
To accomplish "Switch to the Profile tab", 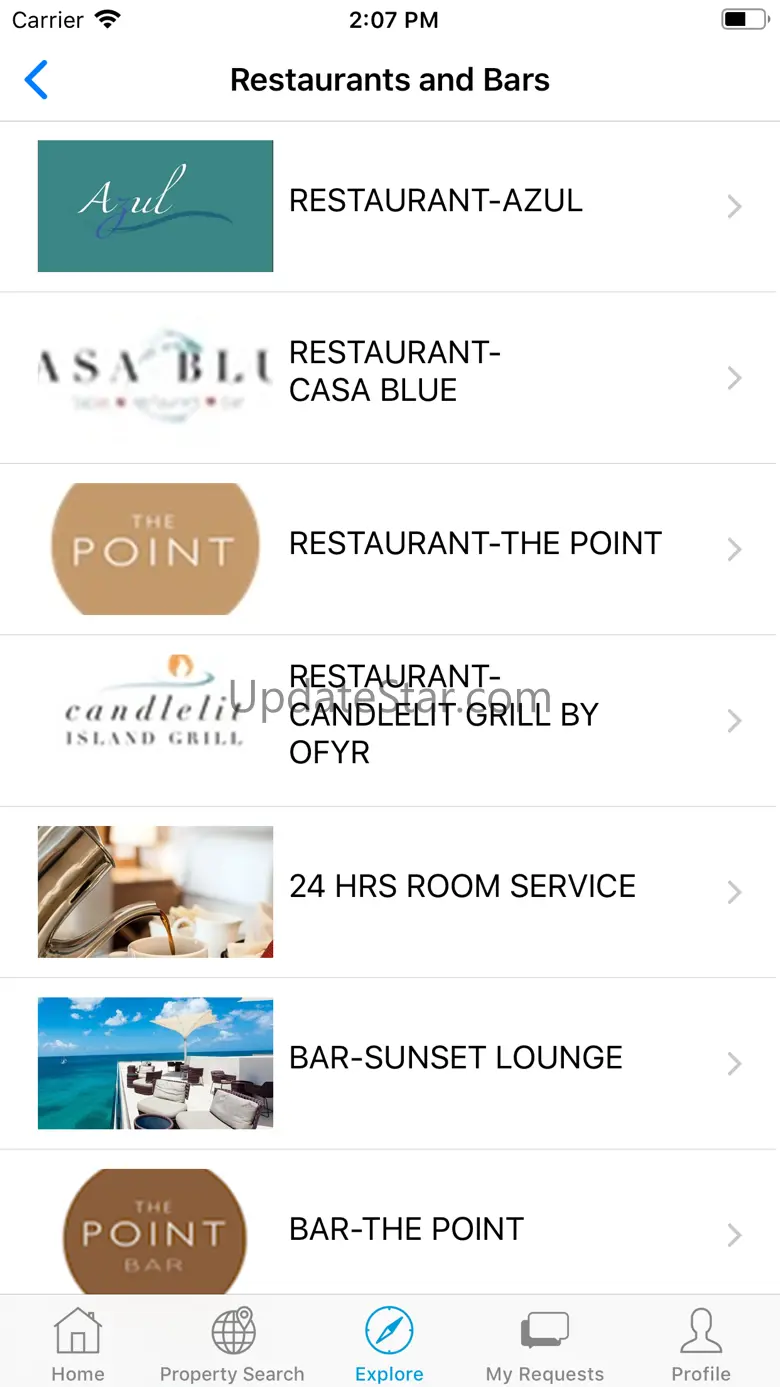I will click(701, 1343).
